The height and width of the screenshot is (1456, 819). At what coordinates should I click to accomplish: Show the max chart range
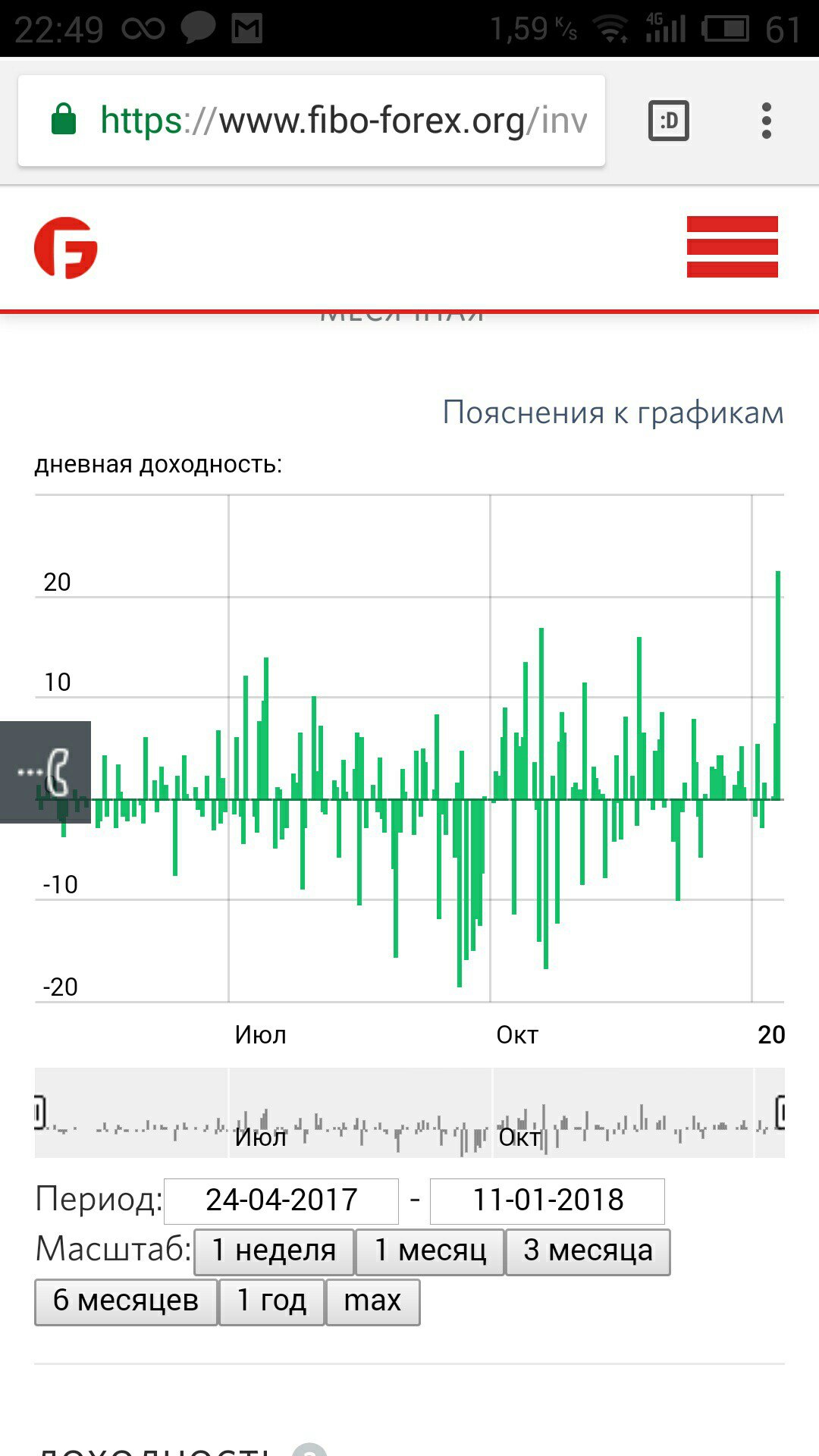[372, 1302]
